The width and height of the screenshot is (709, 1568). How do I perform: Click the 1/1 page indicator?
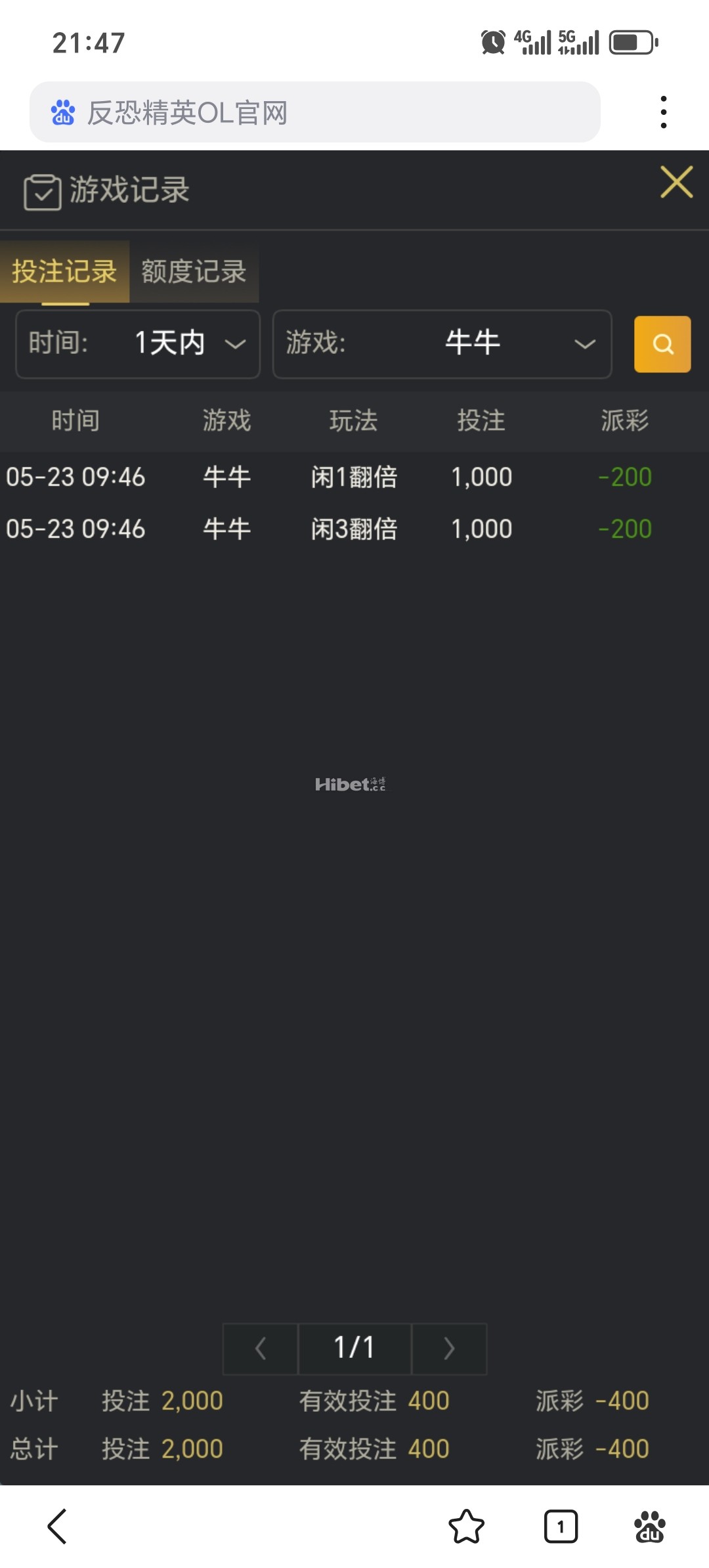point(354,1349)
